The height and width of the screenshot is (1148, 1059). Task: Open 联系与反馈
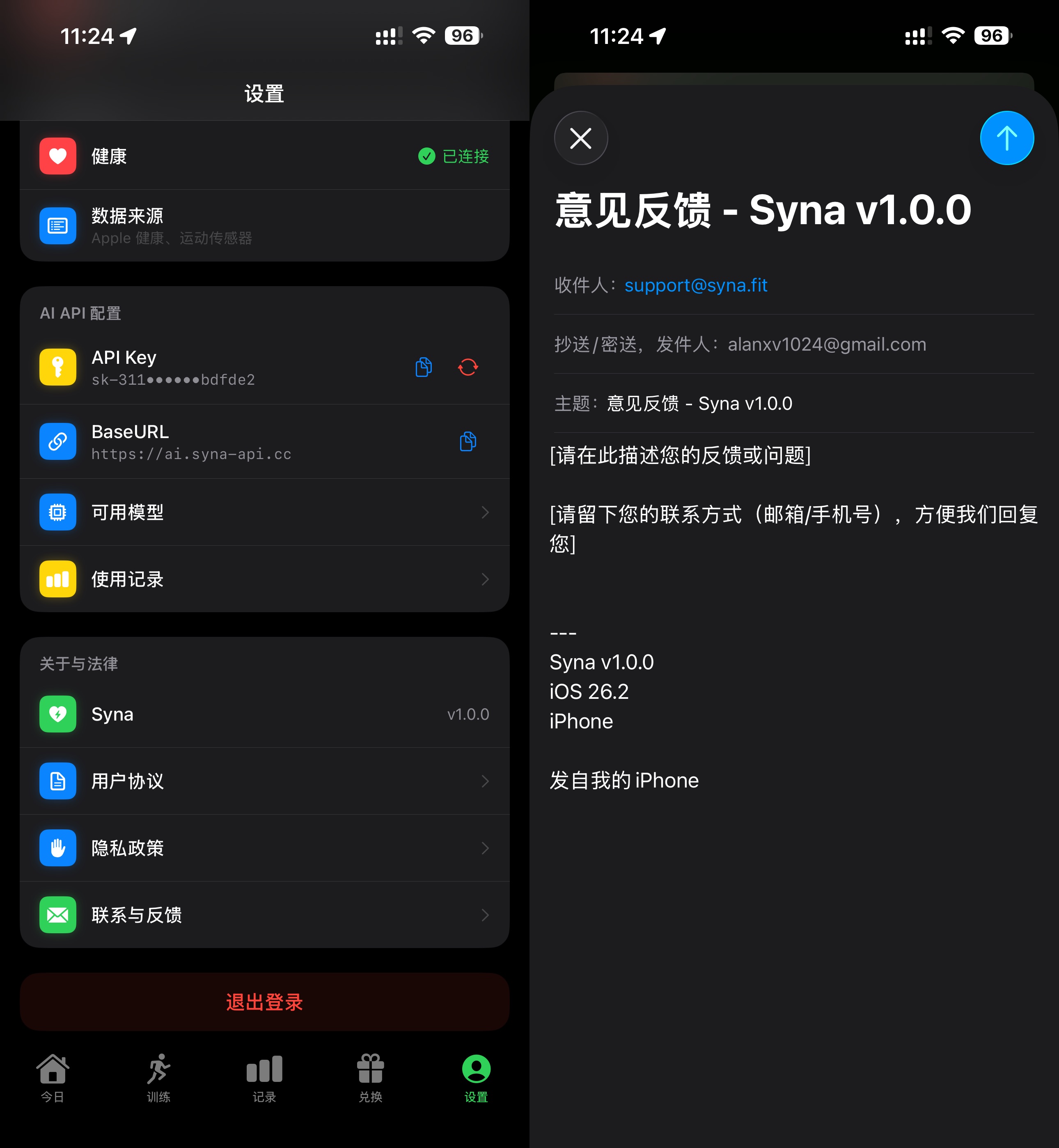pos(264,915)
